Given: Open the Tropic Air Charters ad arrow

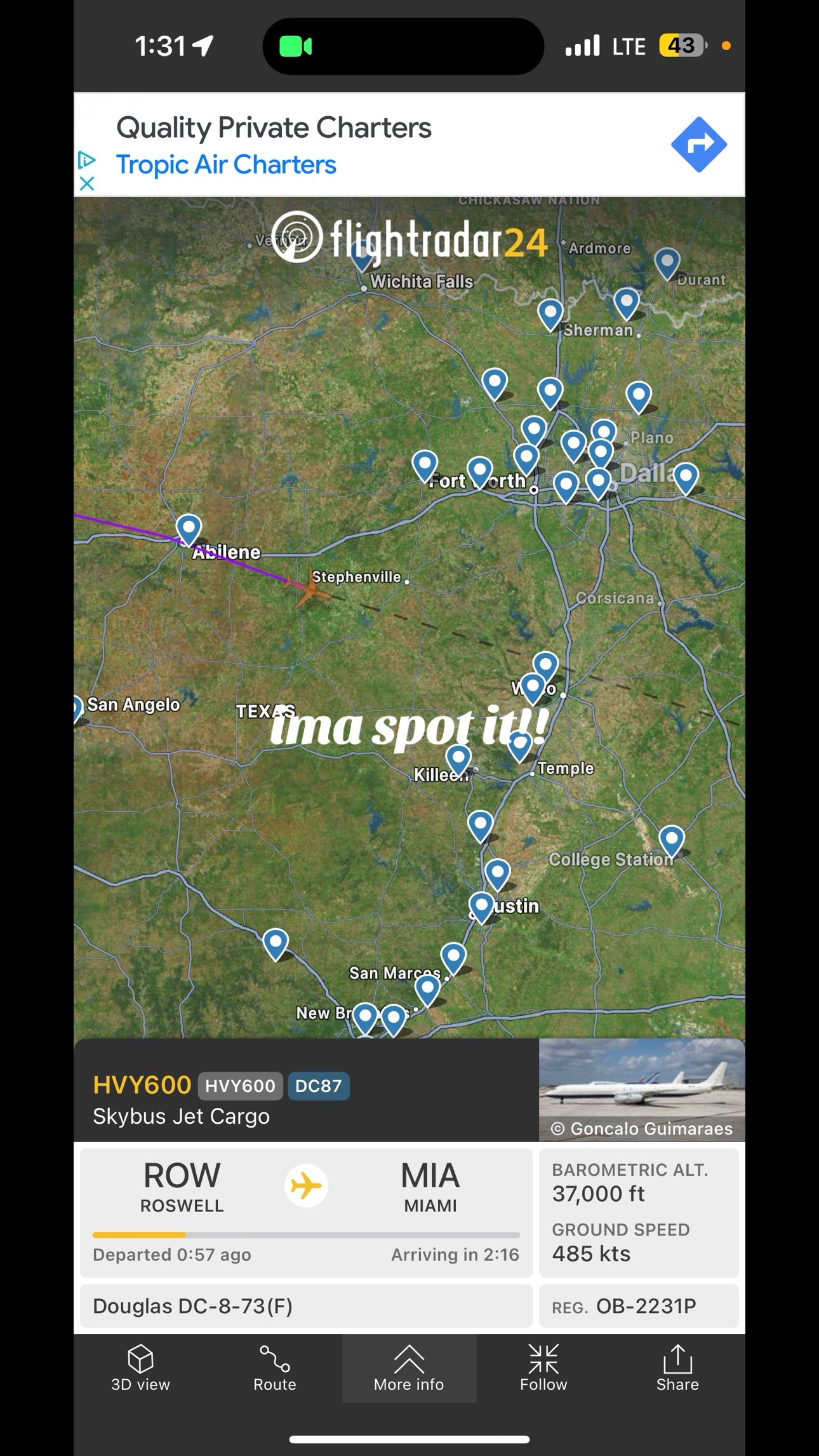Looking at the screenshot, I should (698, 144).
